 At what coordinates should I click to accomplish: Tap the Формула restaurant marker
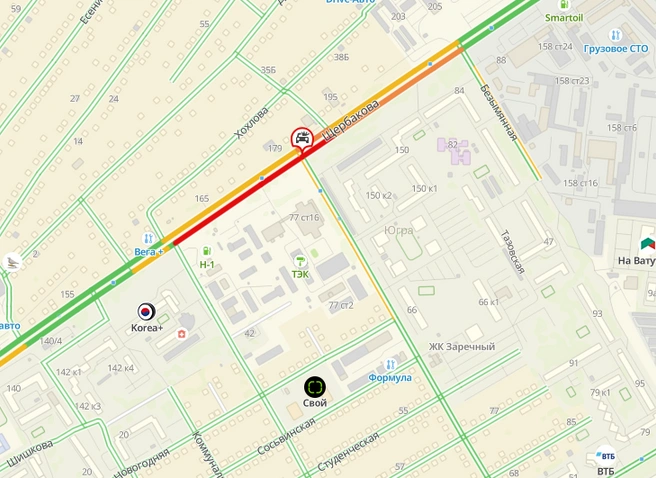pyautogui.click(x=390, y=364)
